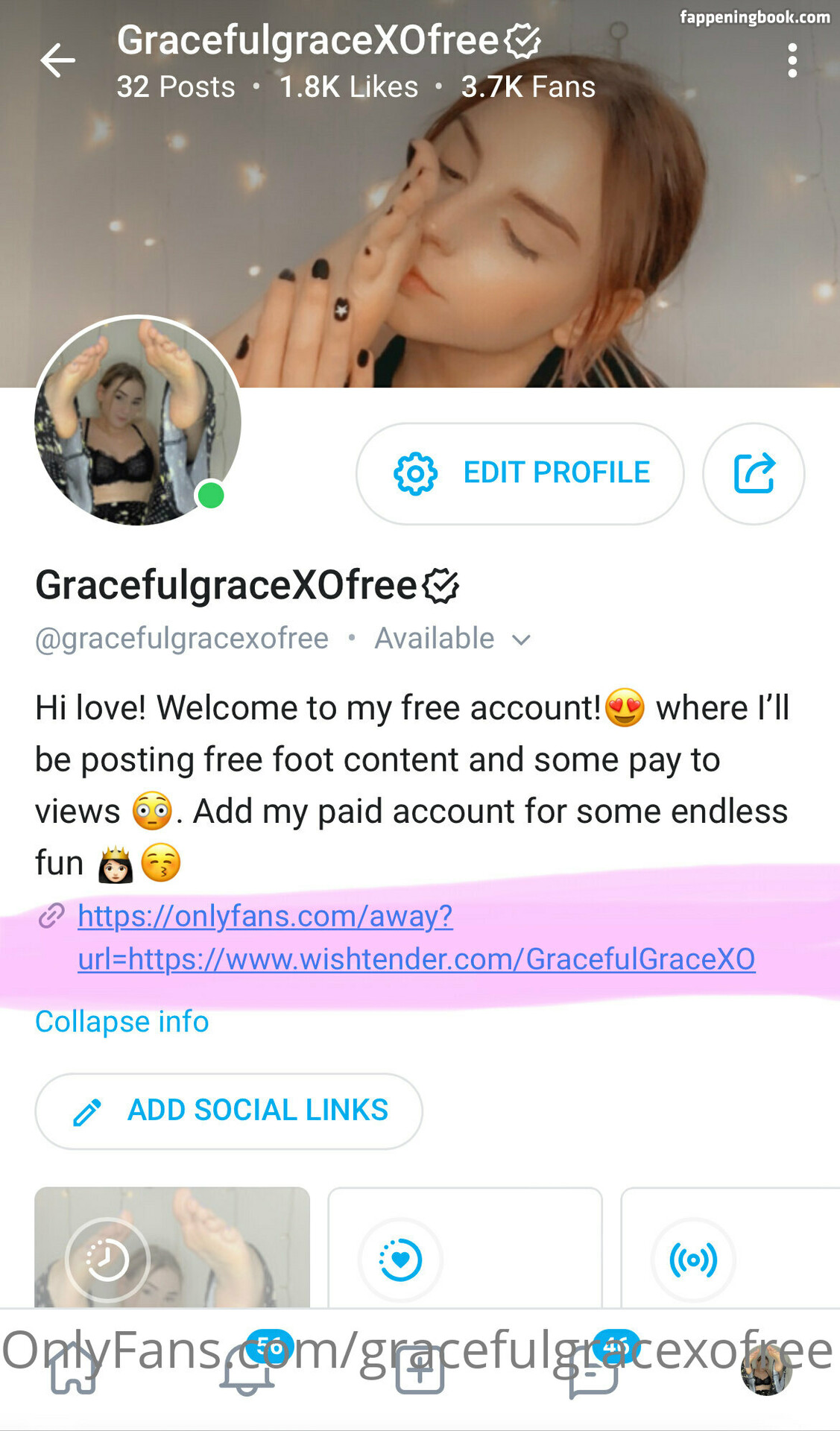Screen dimensions: 840x1431
Task: Open the profile avatar tab
Action: 766,1370
